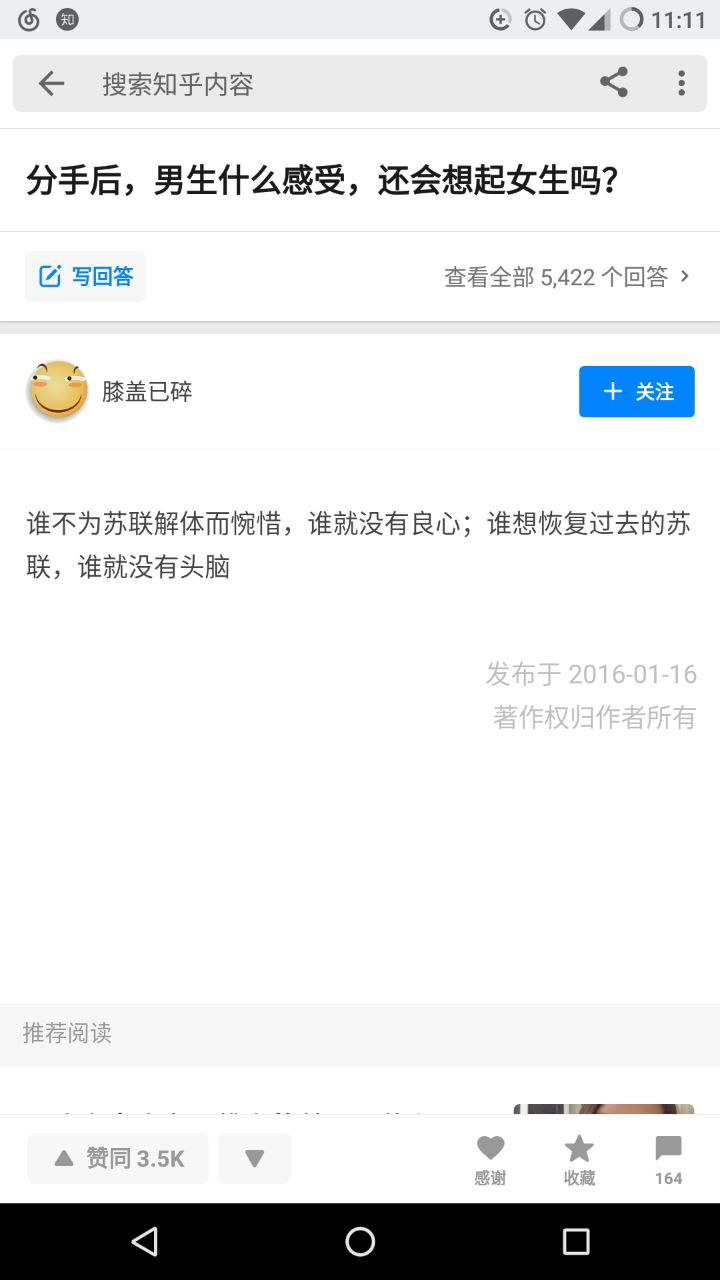Tap the 搜索知乎内容 search field
The height and width of the screenshot is (1280, 720).
pyautogui.click(x=330, y=84)
